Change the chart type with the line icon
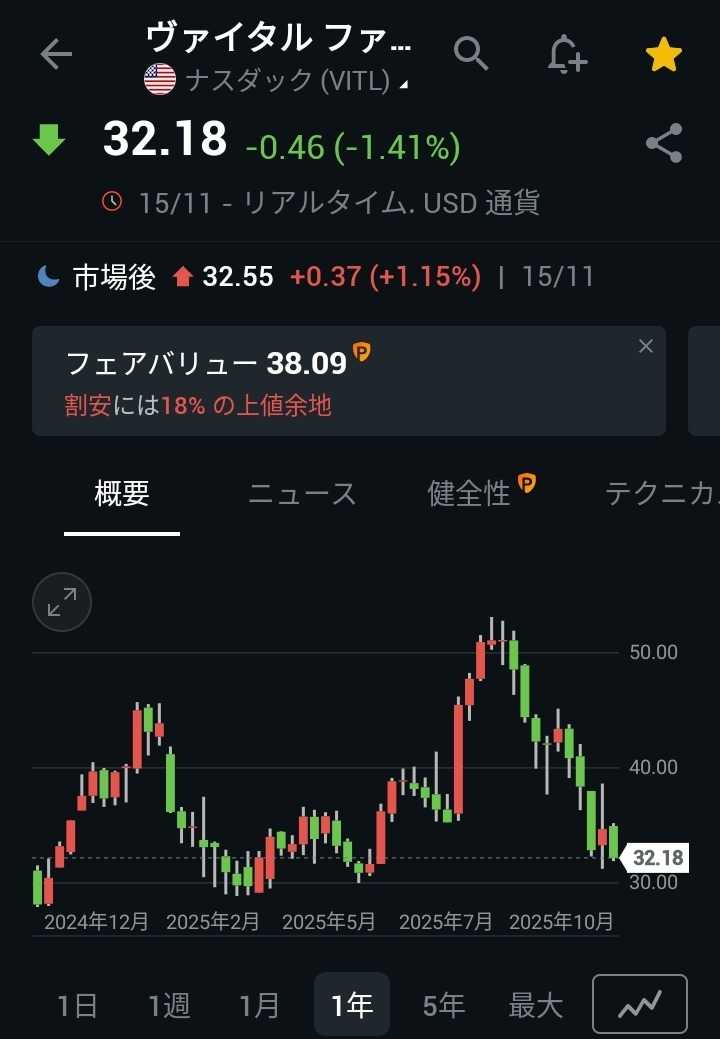 (x=640, y=1003)
